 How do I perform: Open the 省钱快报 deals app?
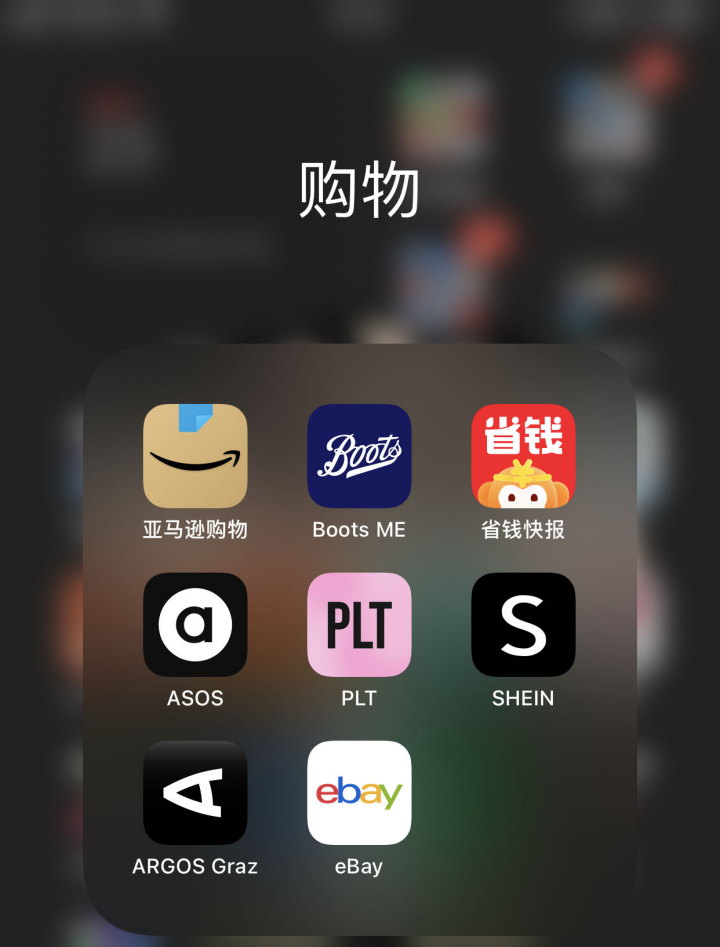click(523, 456)
